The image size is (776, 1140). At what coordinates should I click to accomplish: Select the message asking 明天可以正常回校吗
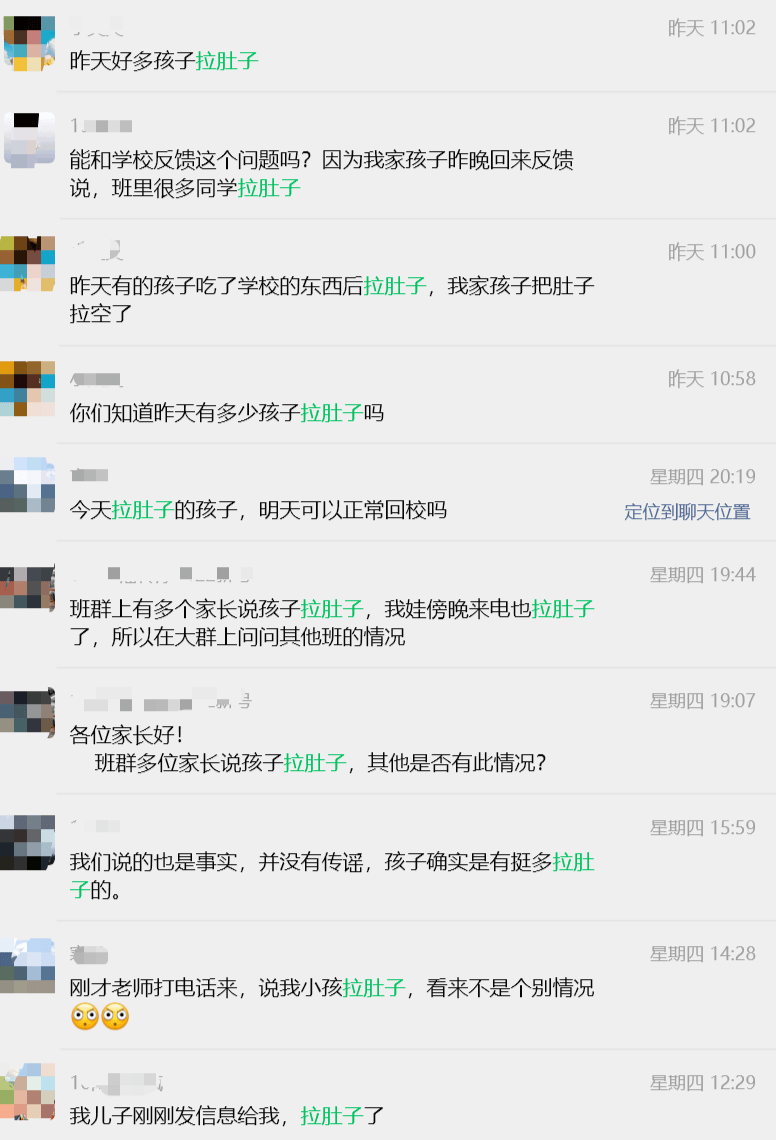258,510
